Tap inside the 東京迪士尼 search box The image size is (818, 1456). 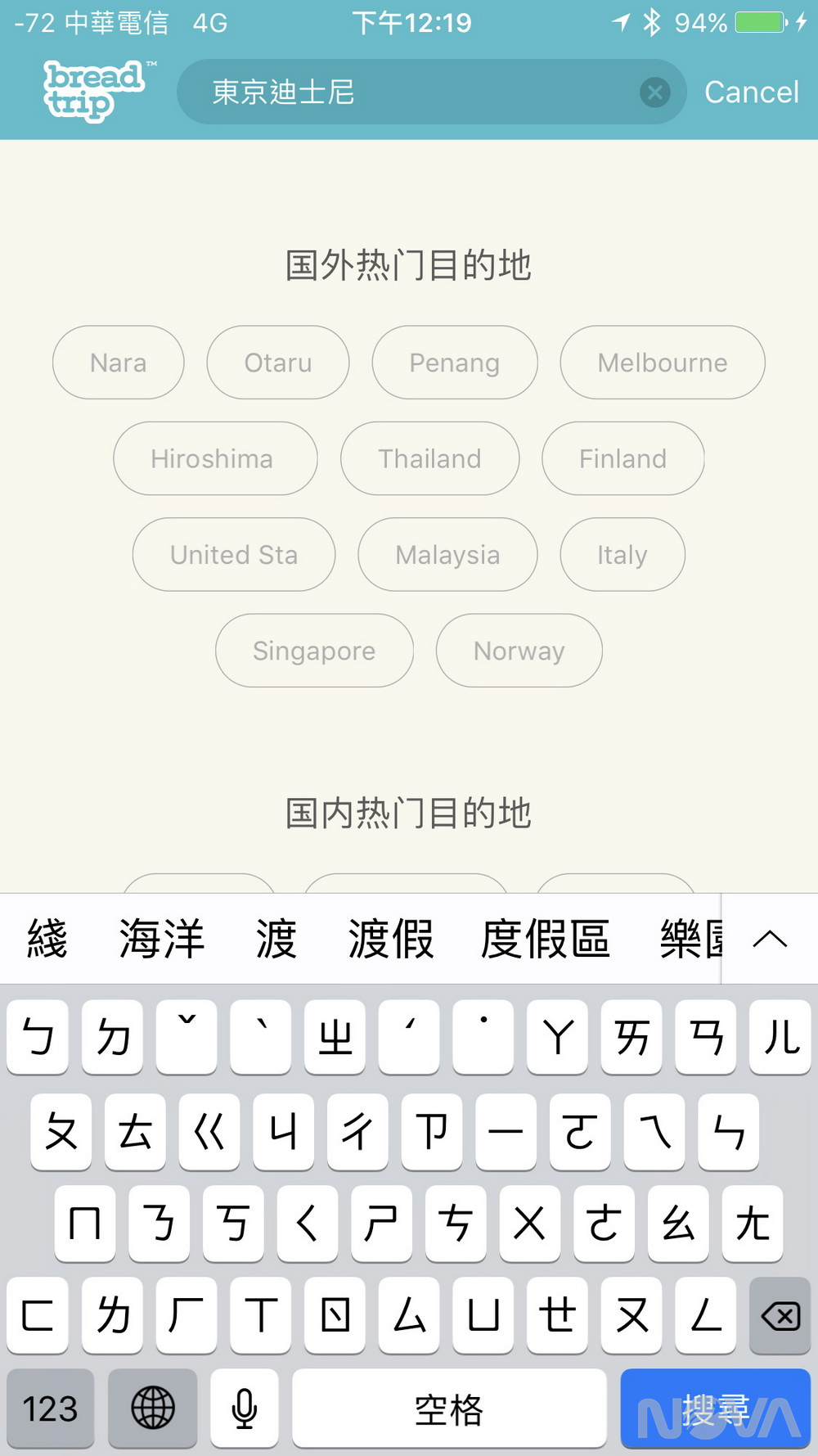tap(409, 92)
